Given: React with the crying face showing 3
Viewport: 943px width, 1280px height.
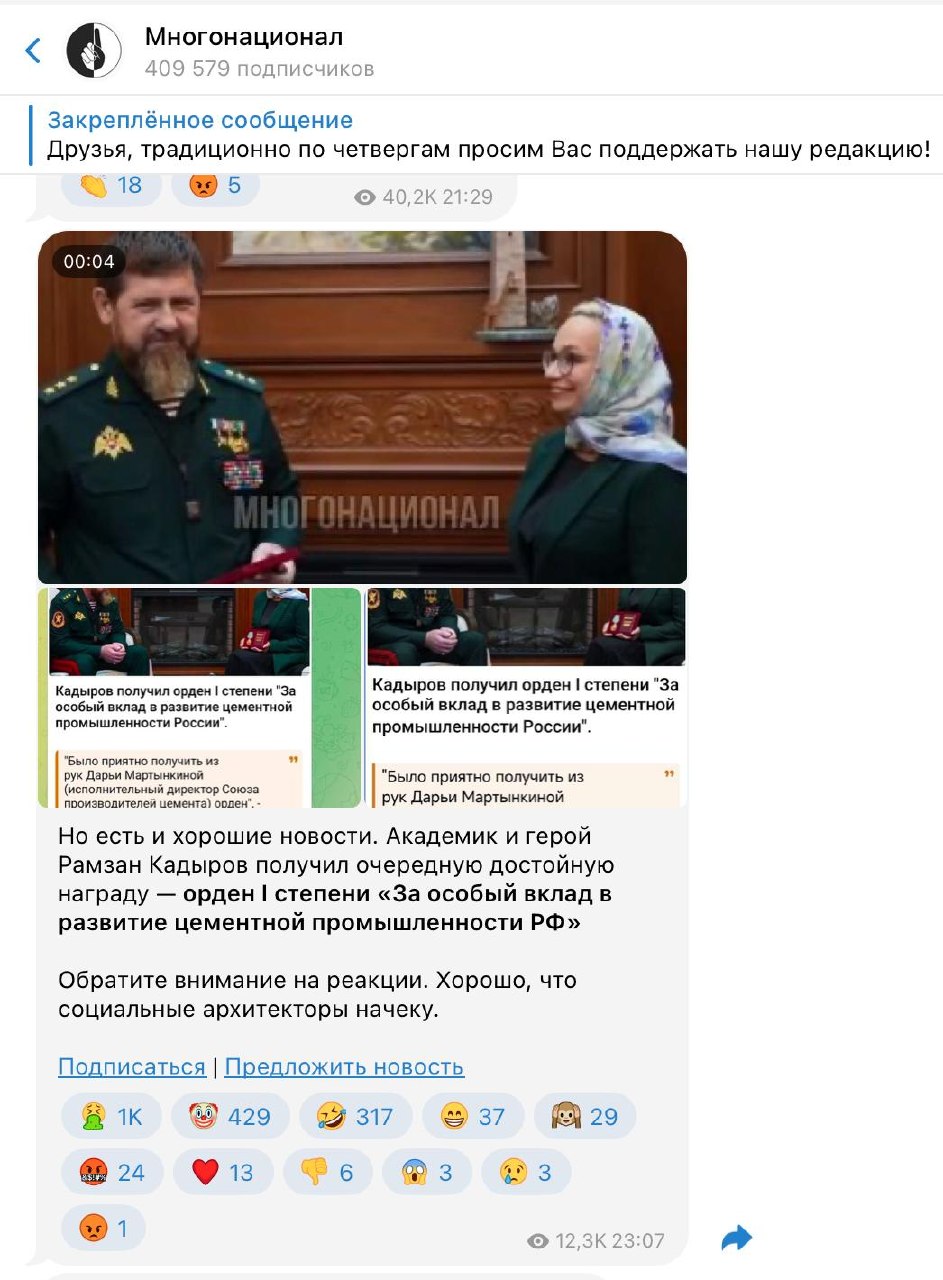Looking at the screenshot, I should point(526,1172).
